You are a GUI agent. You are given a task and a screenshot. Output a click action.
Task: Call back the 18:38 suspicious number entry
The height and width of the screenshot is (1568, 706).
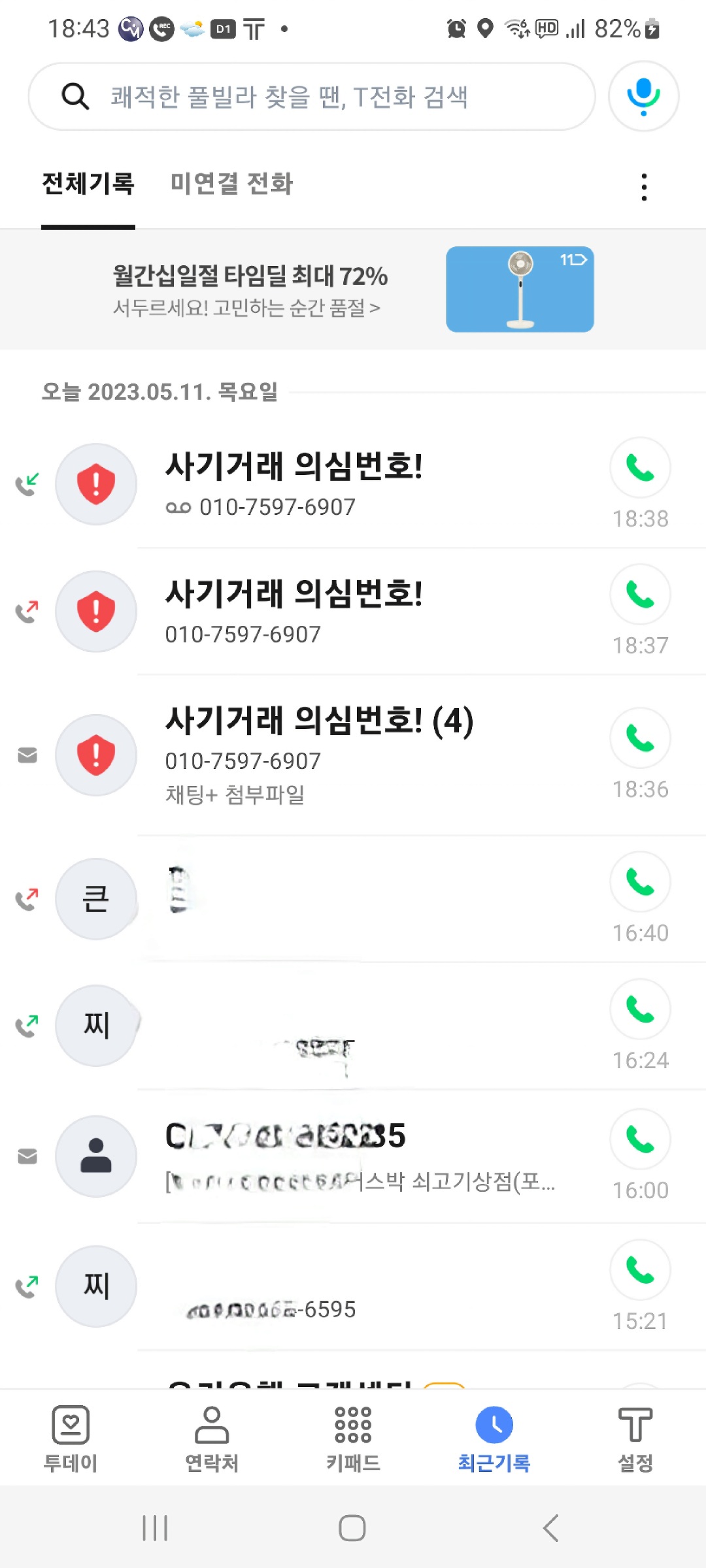coord(640,468)
